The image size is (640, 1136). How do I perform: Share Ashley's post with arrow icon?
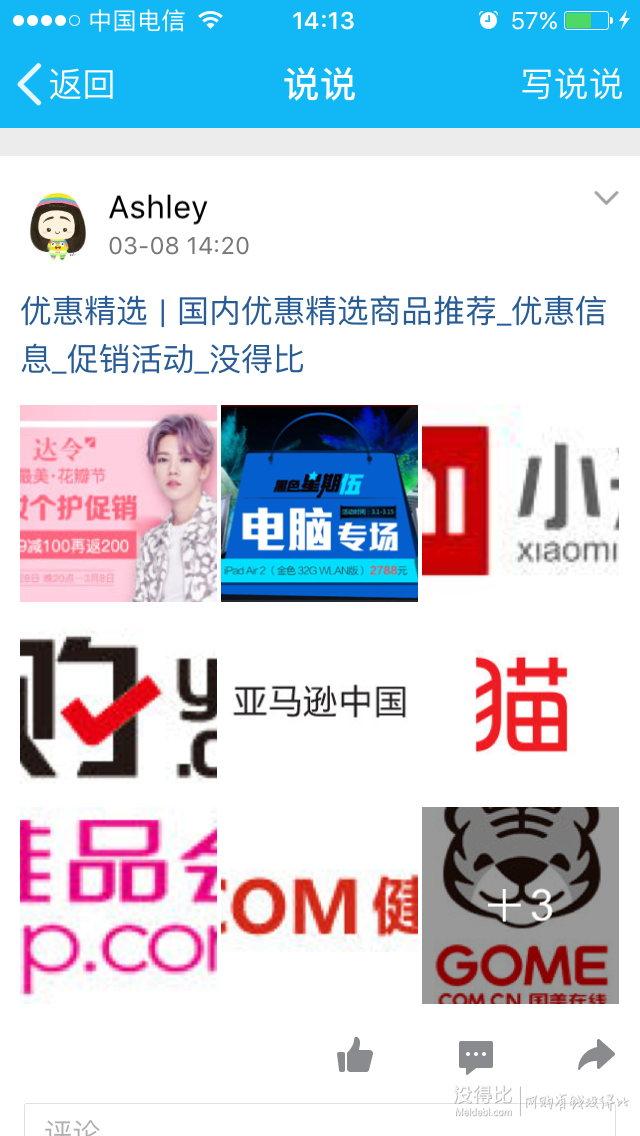point(596,1055)
